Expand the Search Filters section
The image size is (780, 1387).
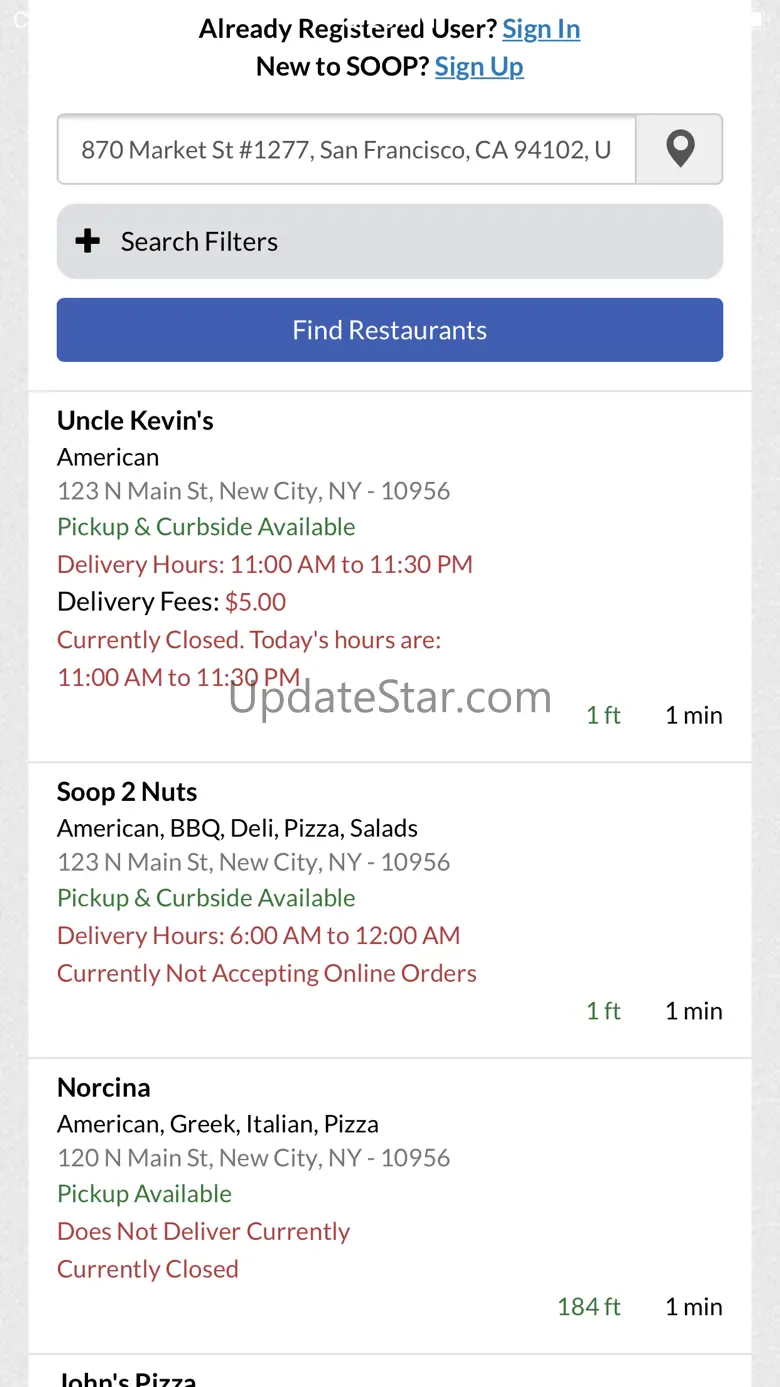(390, 241)
